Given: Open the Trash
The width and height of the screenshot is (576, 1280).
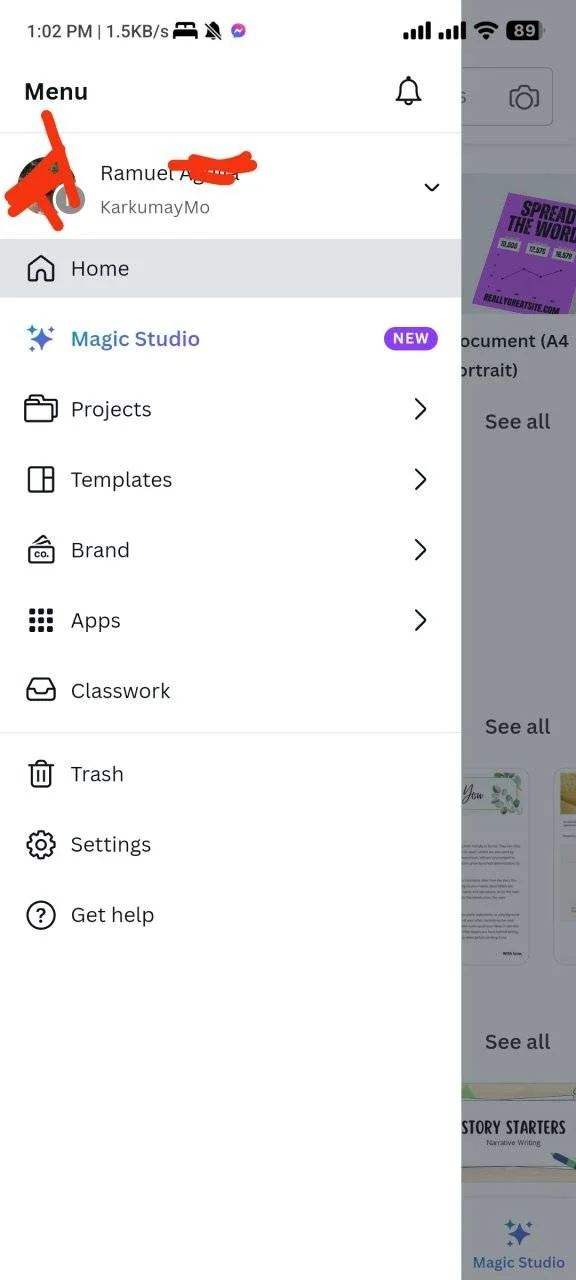Looking at the screenshot, I should click(x=230, y=774).
